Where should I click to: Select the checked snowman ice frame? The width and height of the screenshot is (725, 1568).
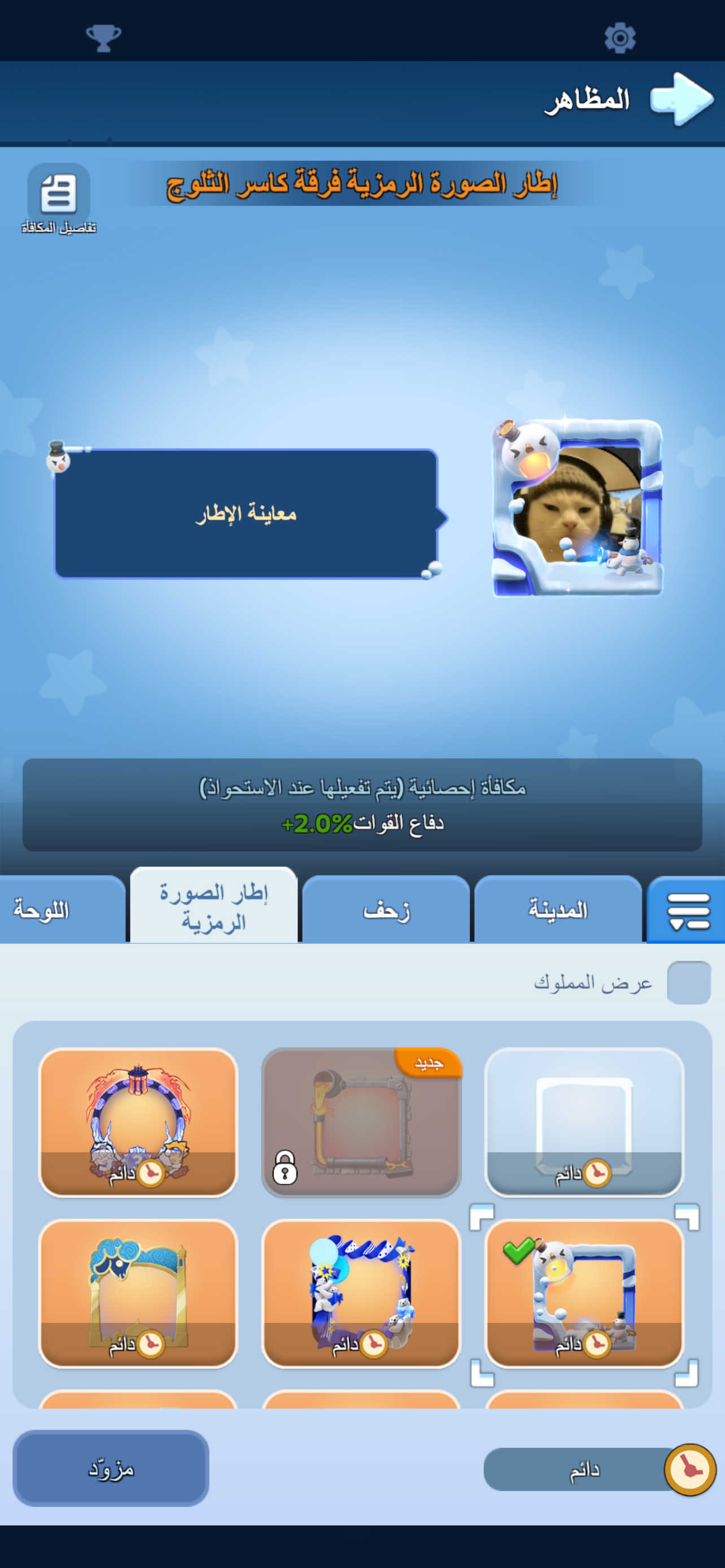(x=584, y=1294)
